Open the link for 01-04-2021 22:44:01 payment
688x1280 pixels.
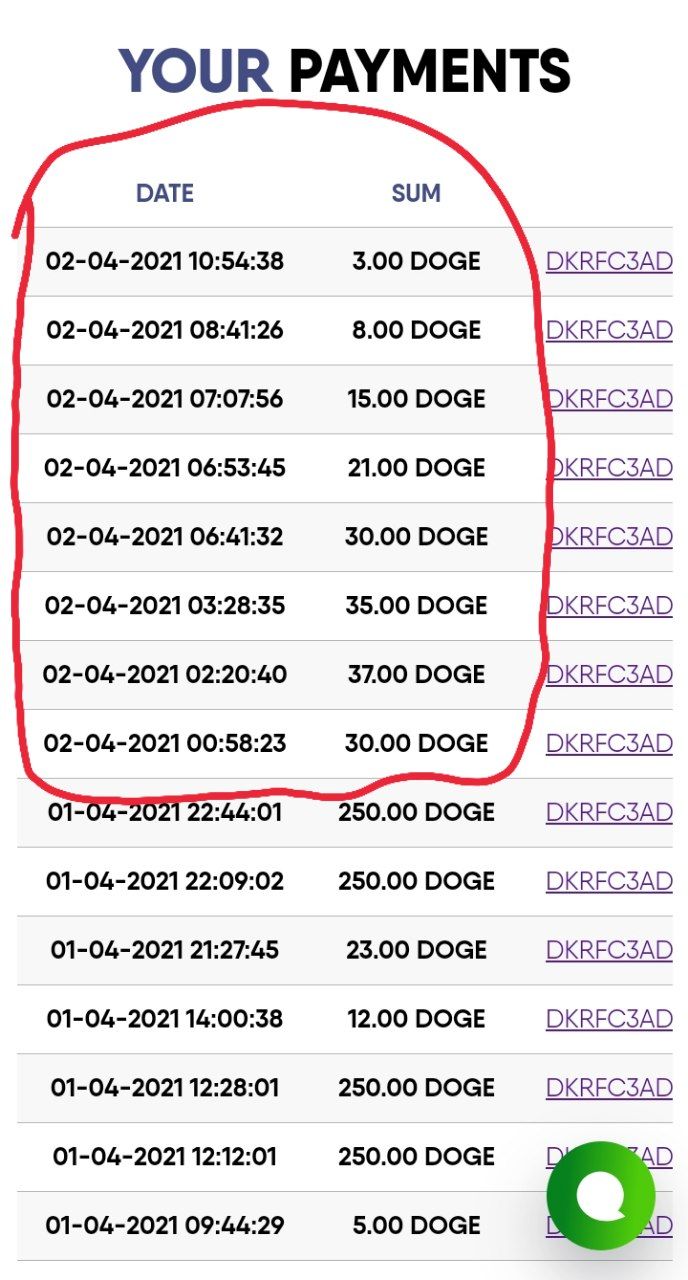(x=609, y=812)
